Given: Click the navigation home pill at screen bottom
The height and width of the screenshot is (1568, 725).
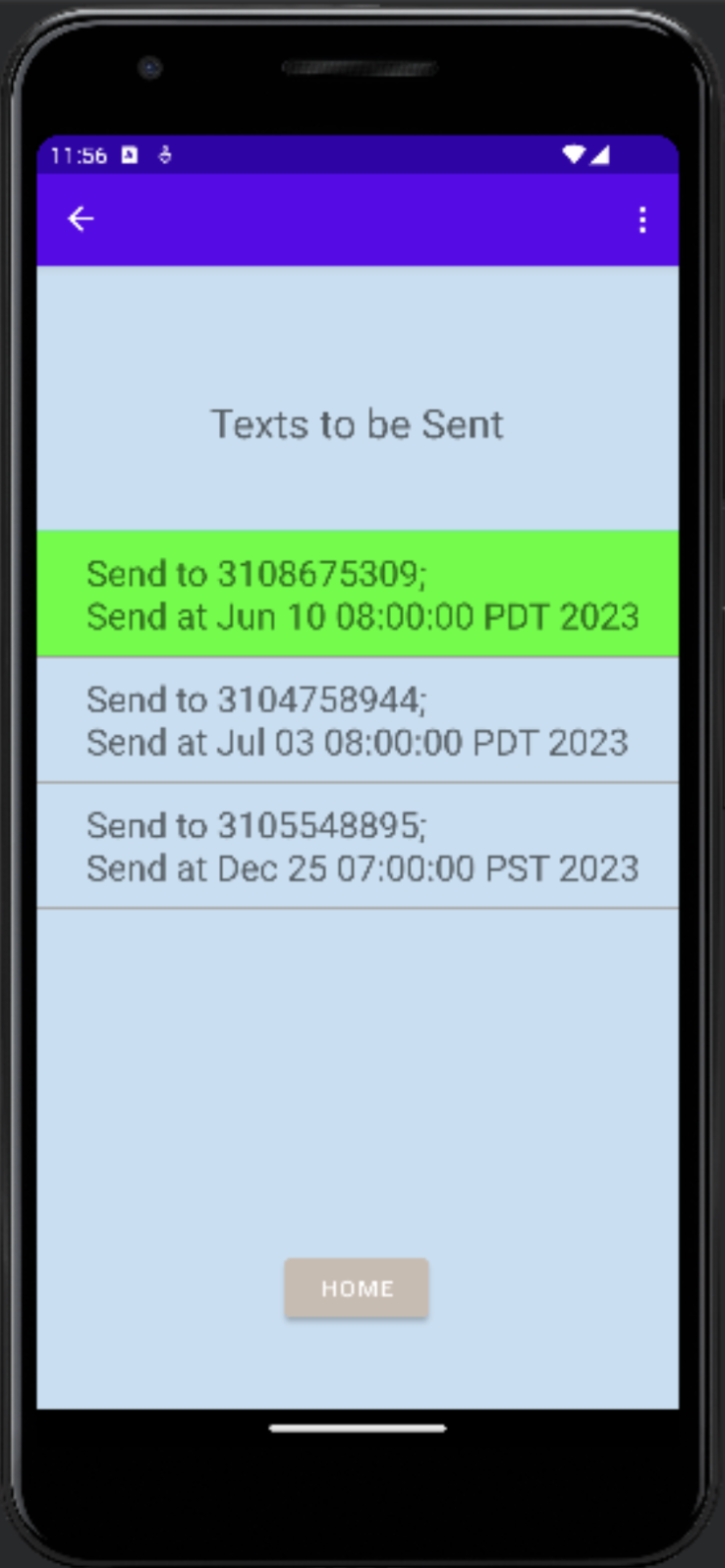Looking at the screenshot, I should point(357,1428).
